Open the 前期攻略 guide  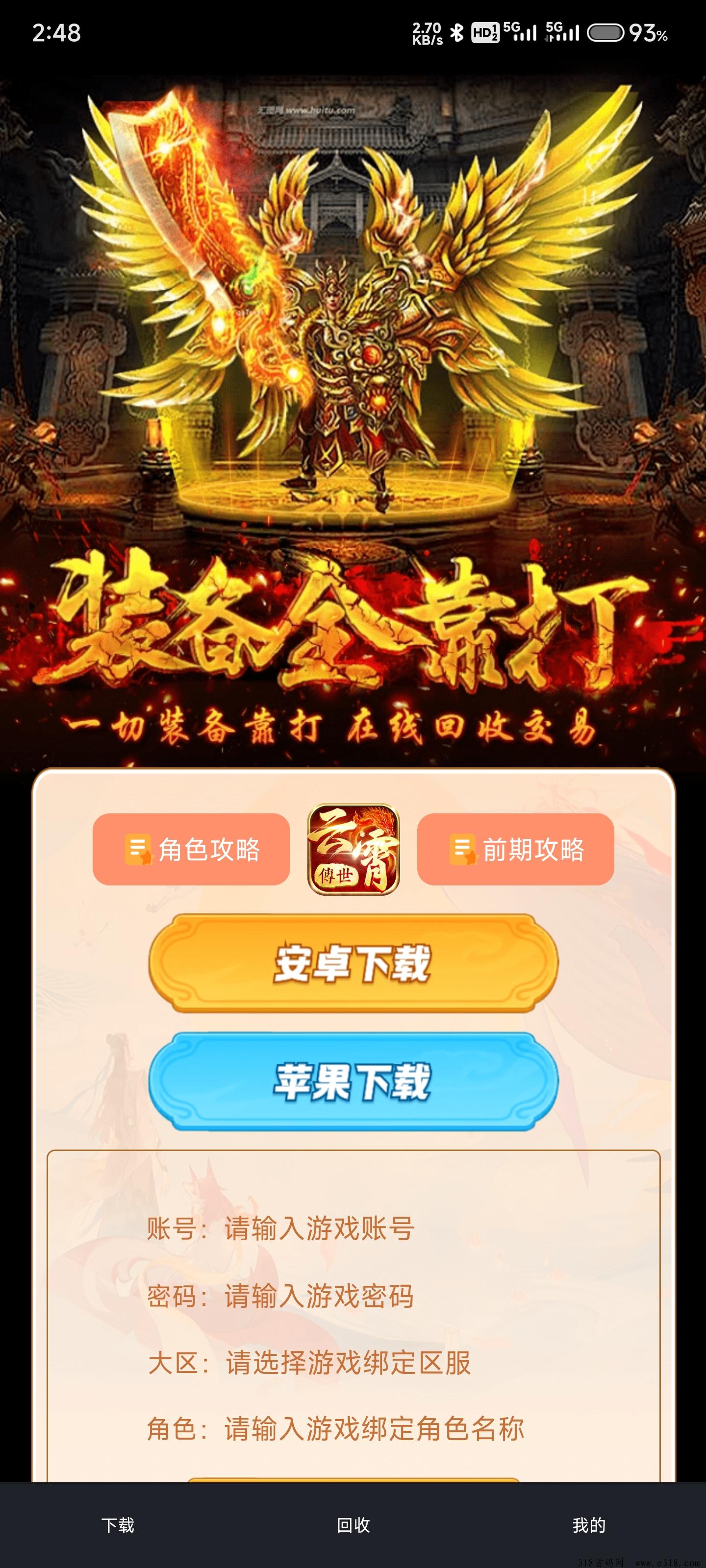[515, 849]
